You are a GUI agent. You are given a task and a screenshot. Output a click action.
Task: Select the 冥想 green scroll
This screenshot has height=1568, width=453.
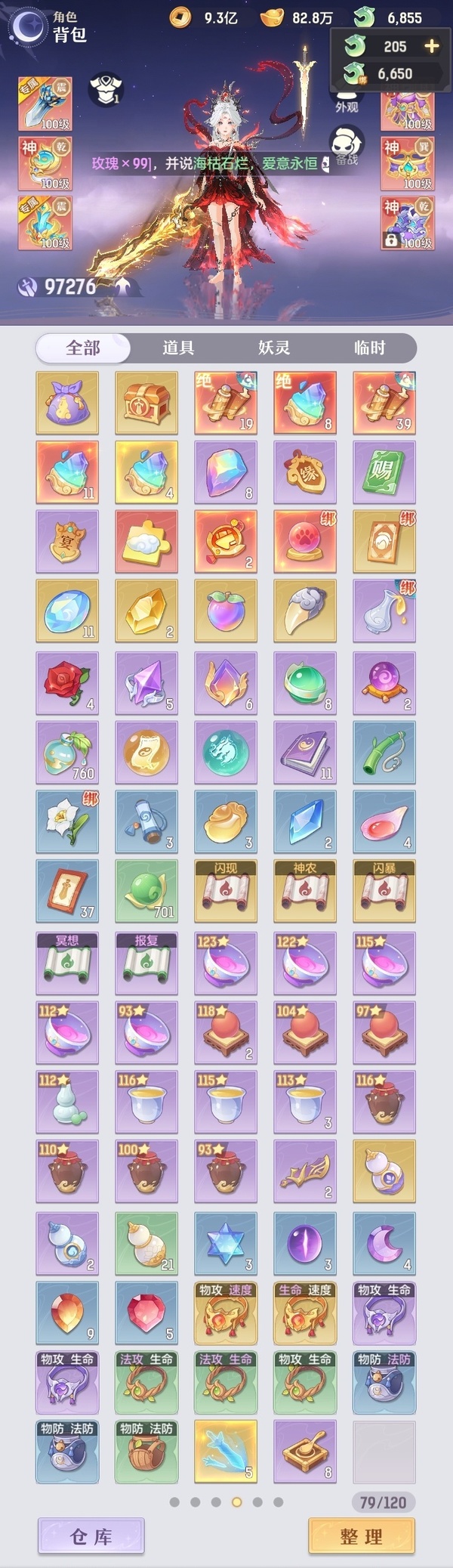click(67, 963)
